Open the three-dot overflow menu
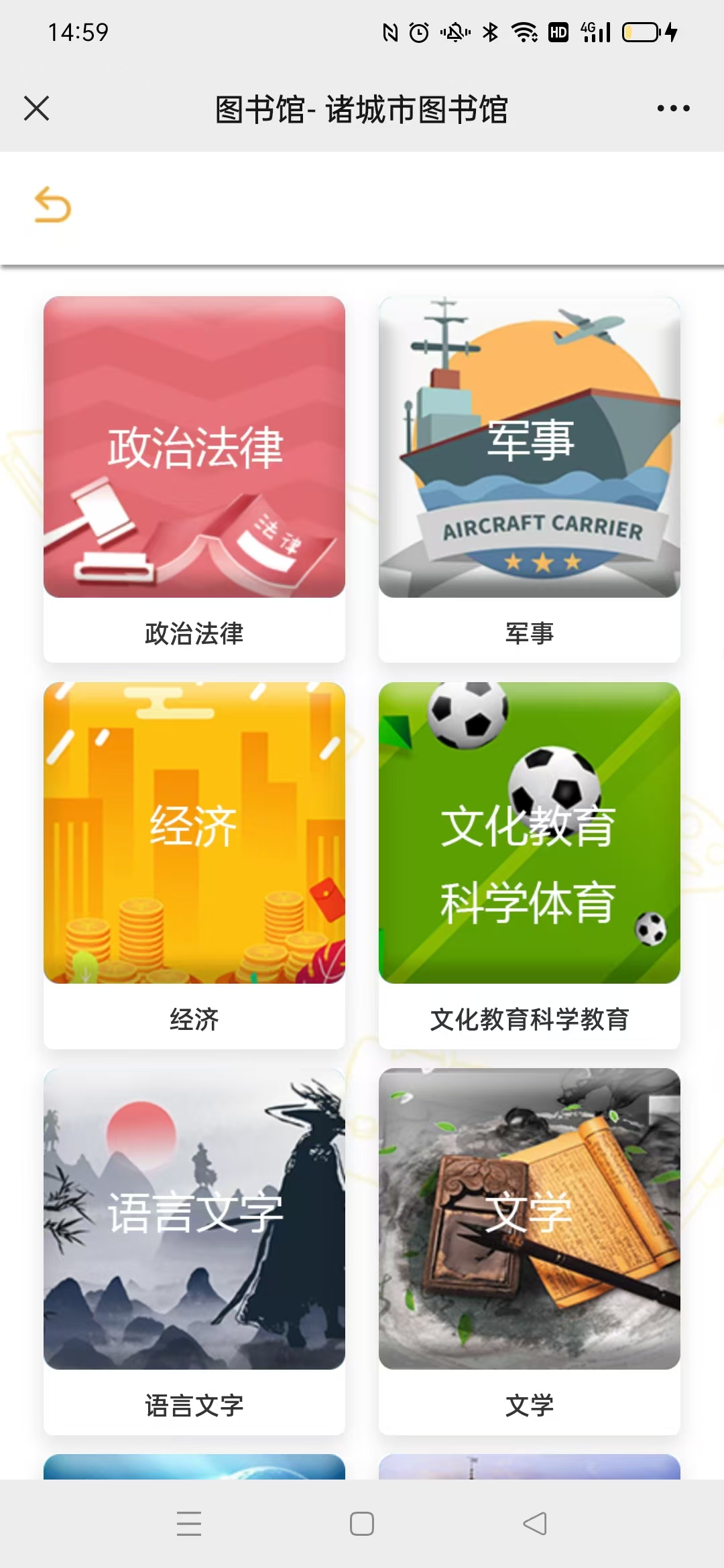The width and height of the screenshot is (724, 1568). point(673,109)
